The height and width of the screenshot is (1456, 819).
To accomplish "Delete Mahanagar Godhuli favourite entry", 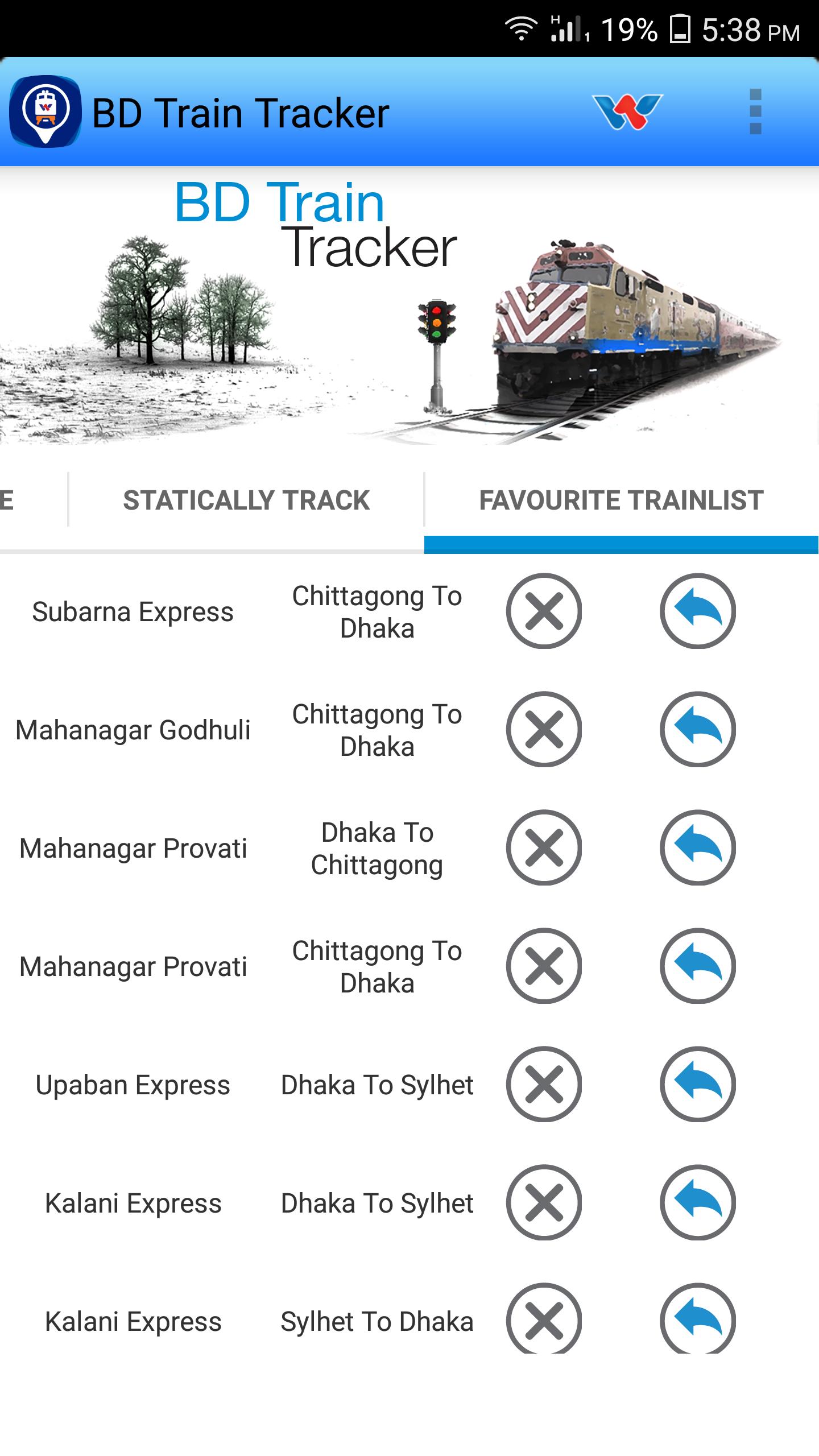I will click(x=544, y=730).
